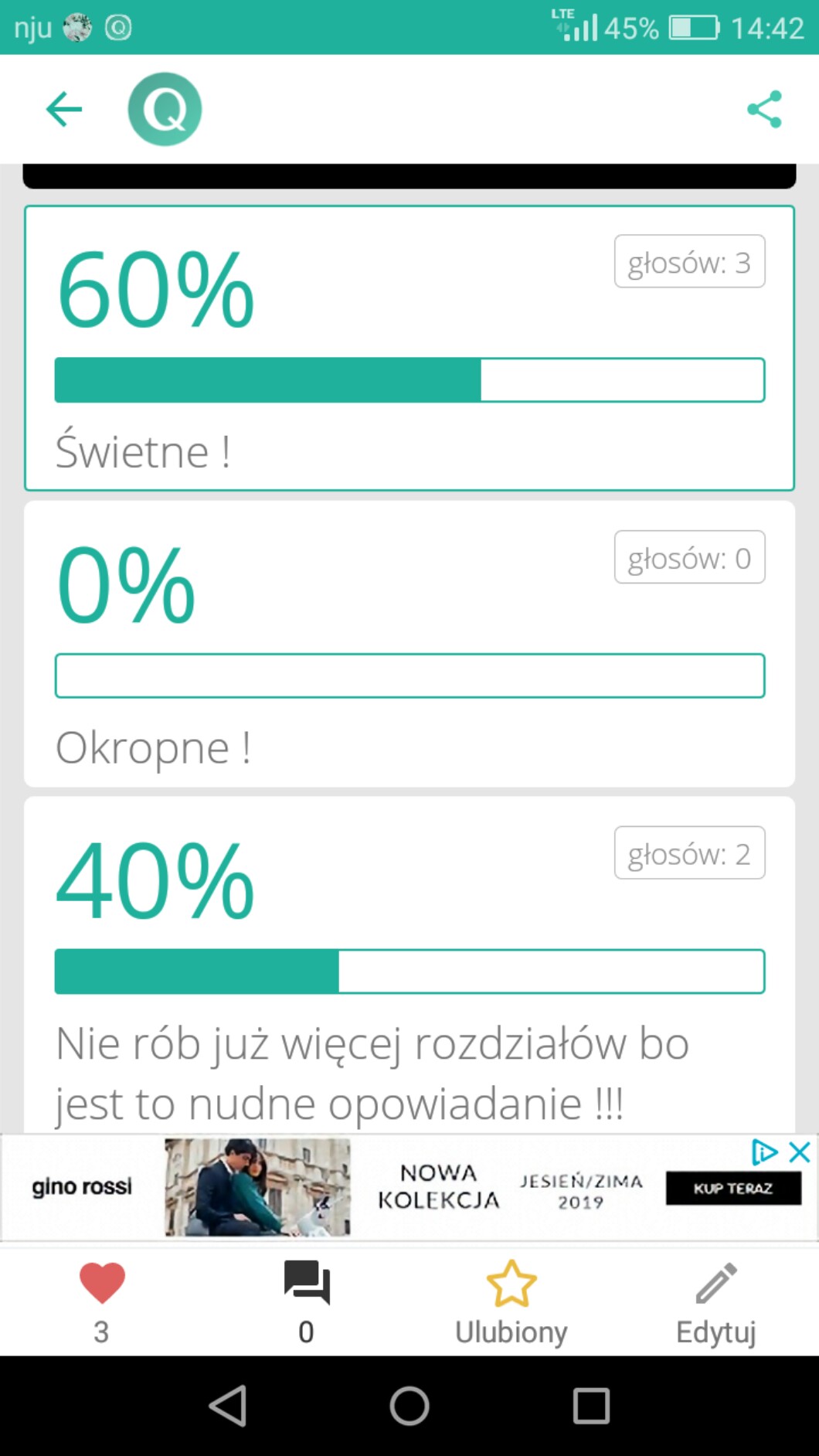Tap Edytuj to edit this poll
Image resolution: width=819 pixels, height=1456 pixels.
(x=716, y=1284)
